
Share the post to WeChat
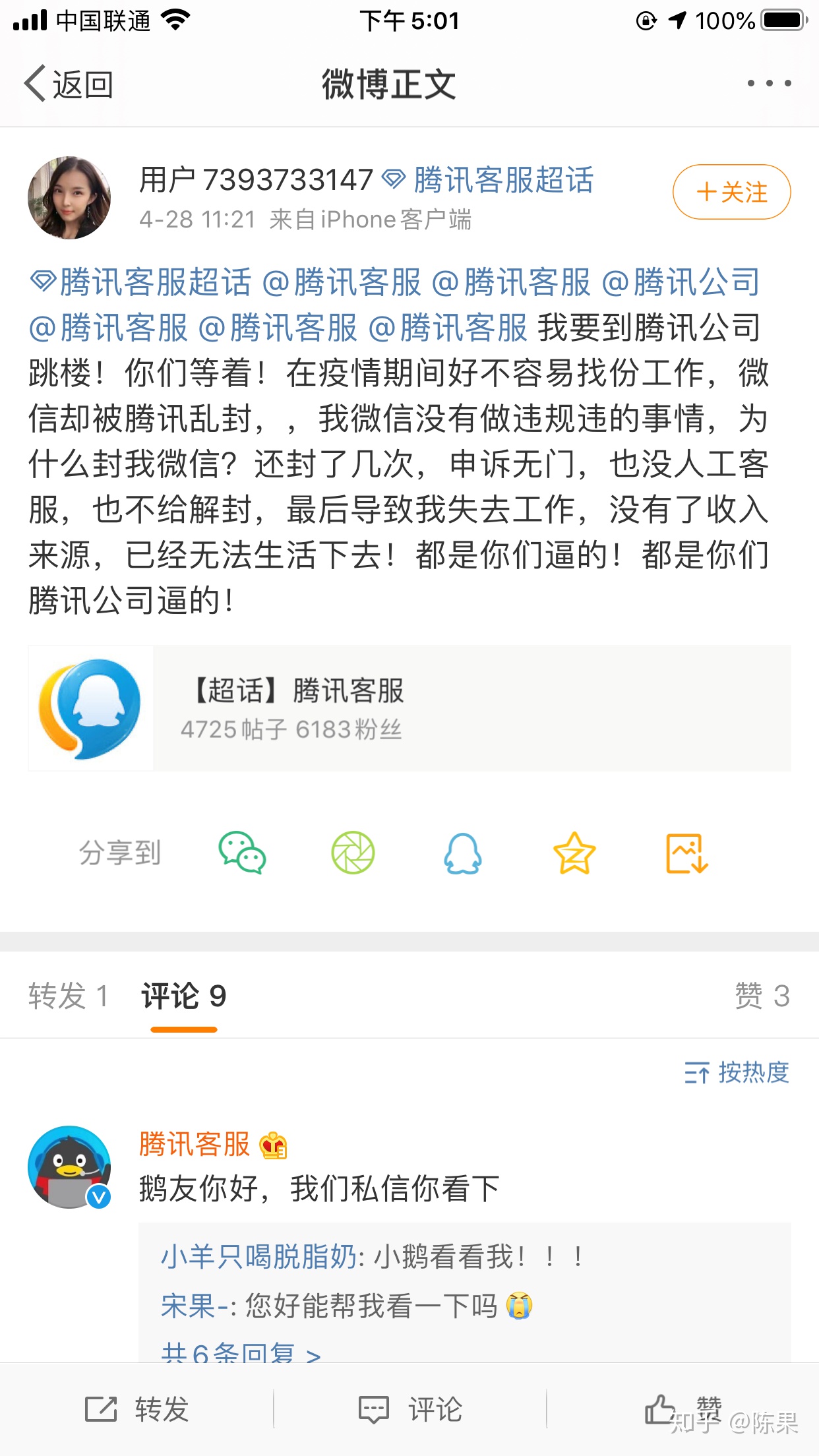pos(243,852)
